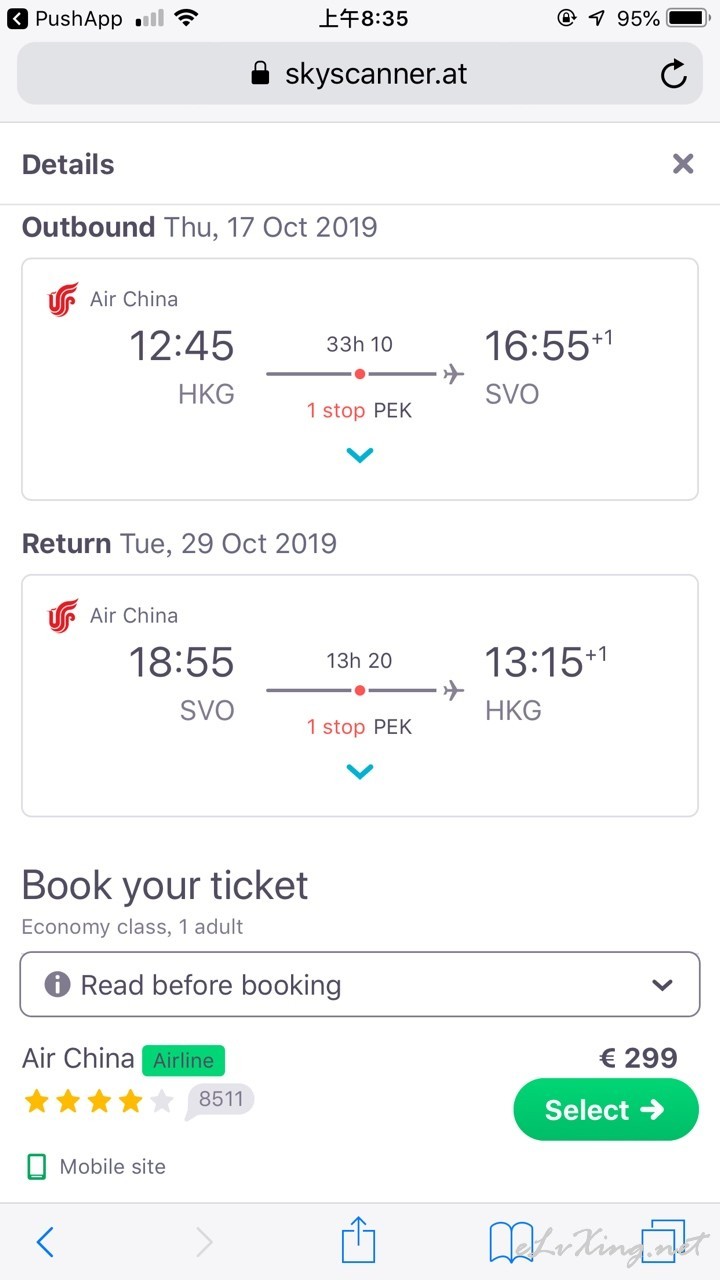720x1280 pixels.
Task: Select the Air China €299 offer
Action: 606,1109
